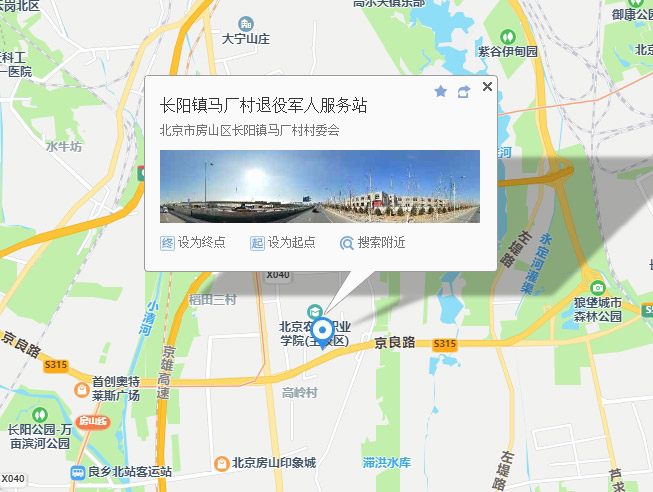
Task: Select 设为起点 to set as start
Action: (283, 243)
